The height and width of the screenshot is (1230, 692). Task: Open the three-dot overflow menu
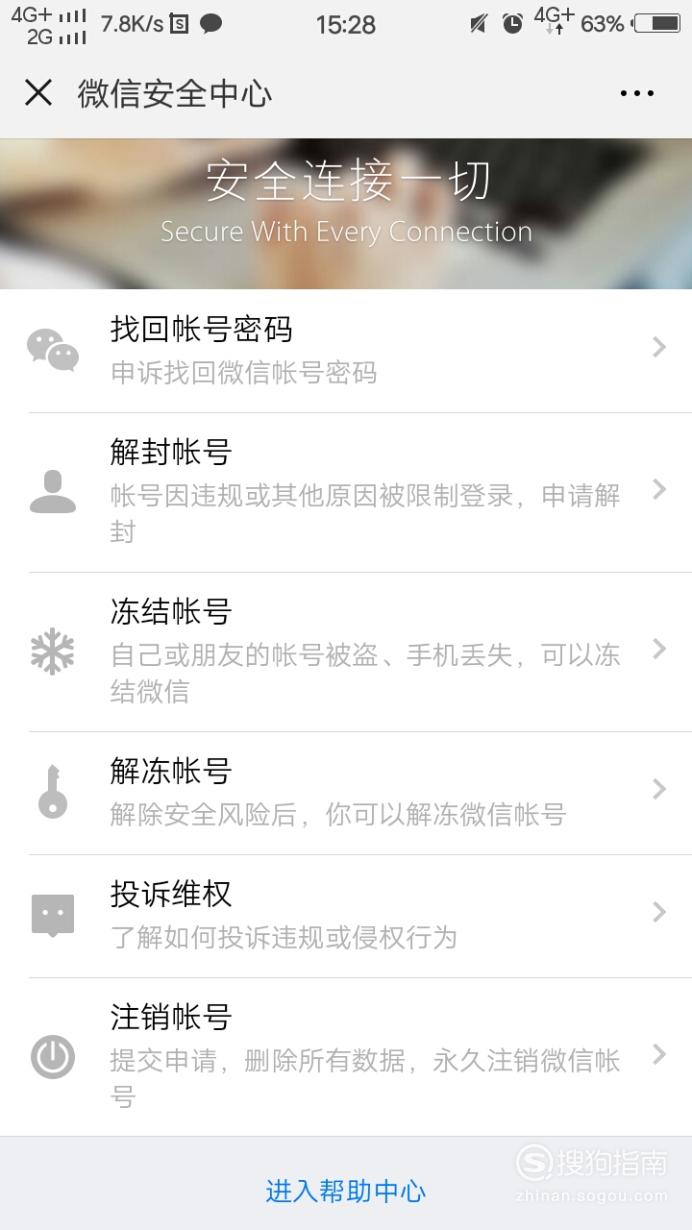click(637, 94)
